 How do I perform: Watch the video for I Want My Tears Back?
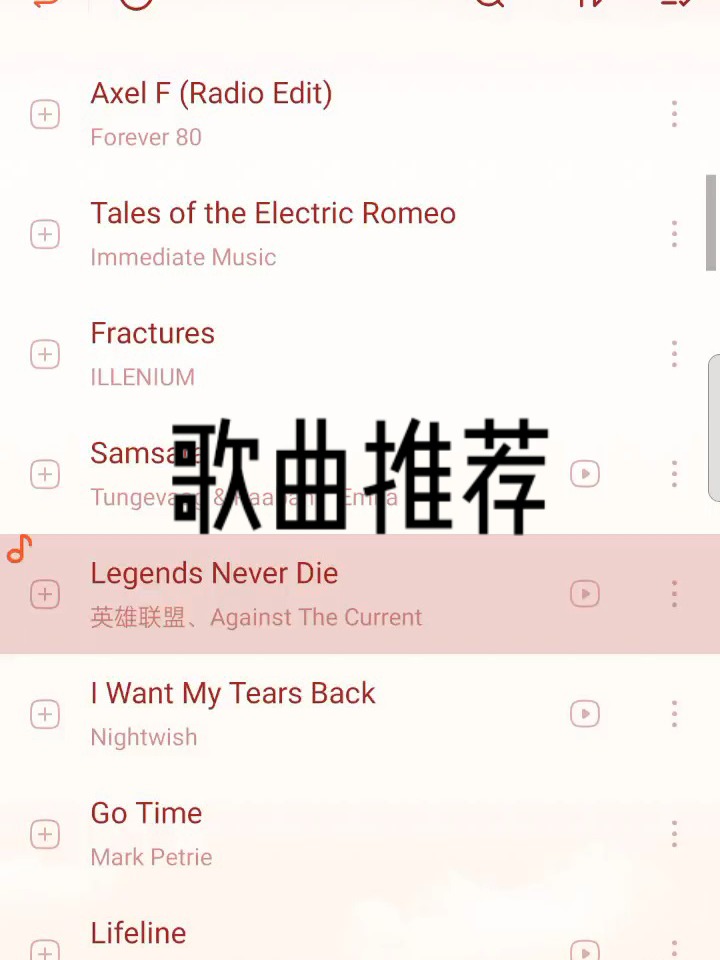coord(585,714)
